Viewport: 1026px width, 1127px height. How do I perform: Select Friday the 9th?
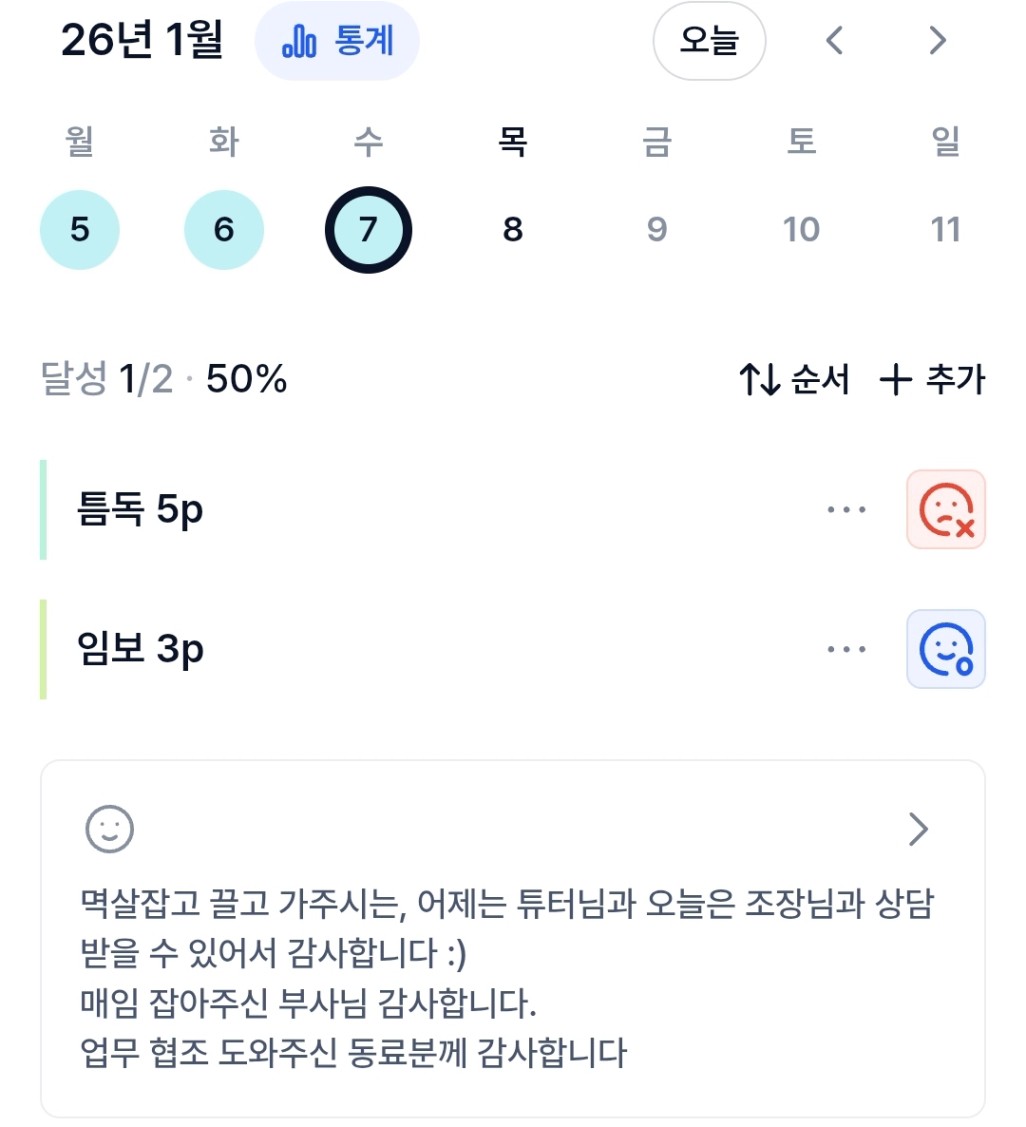[x=656, y=230]
